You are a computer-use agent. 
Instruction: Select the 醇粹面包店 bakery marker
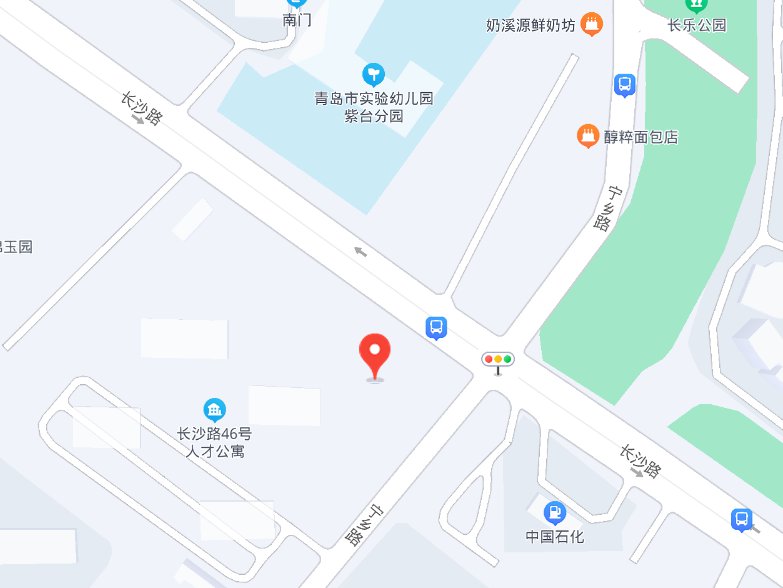[x=588, y=135]
